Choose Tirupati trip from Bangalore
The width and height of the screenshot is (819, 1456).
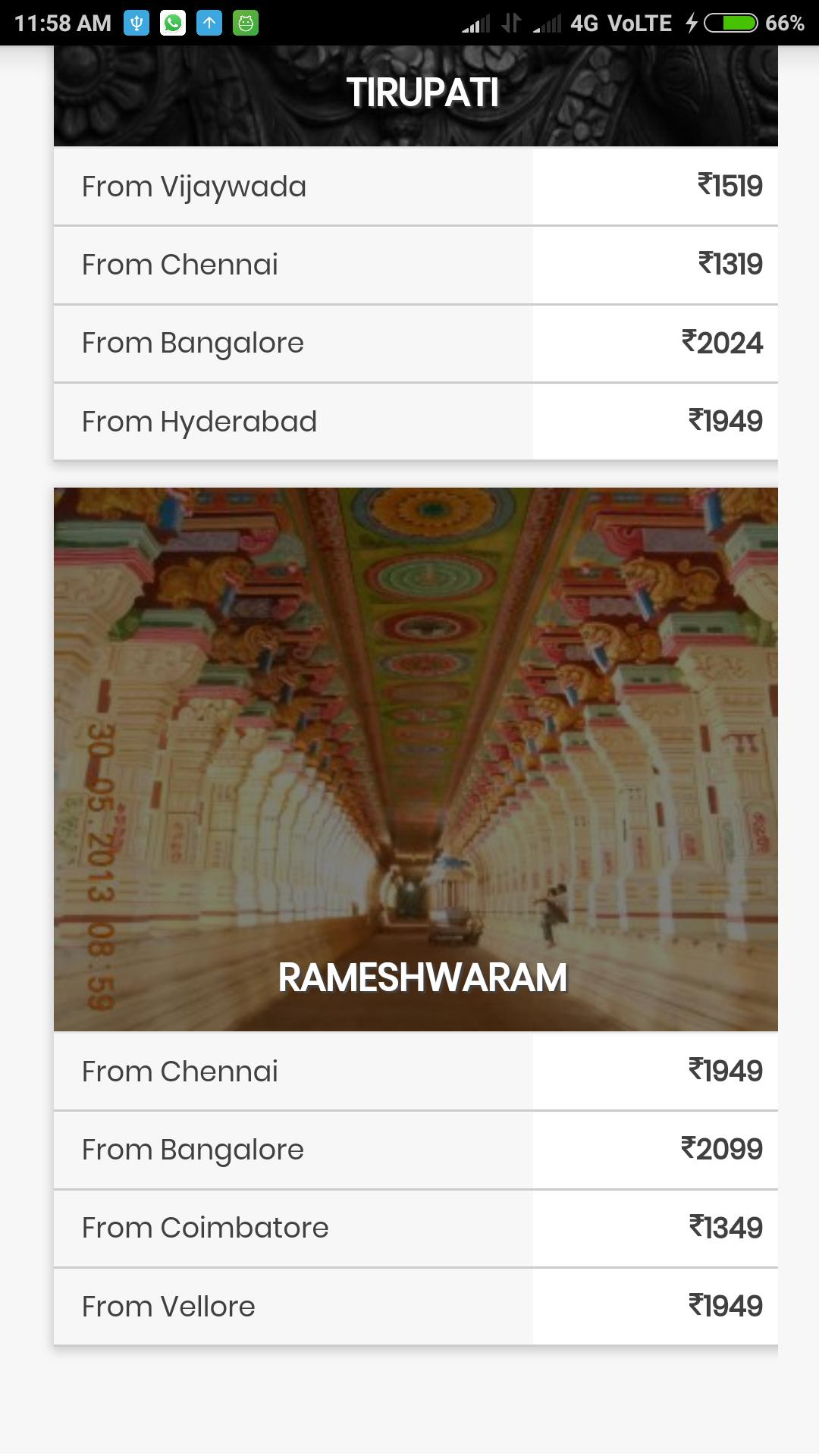[x=416, y=343]
